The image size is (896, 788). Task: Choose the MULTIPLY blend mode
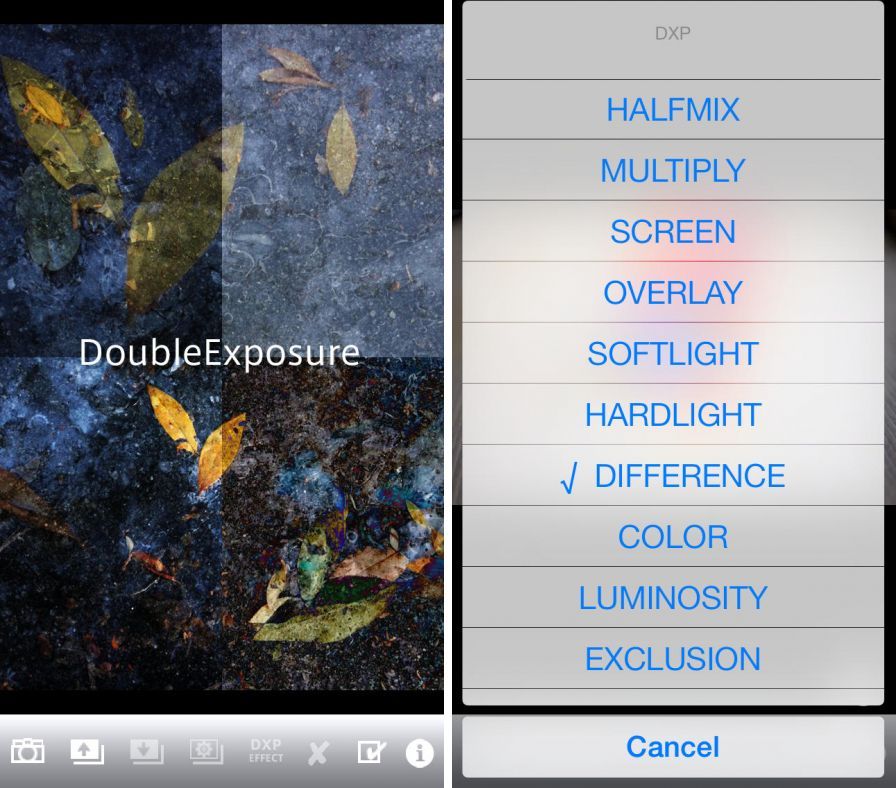tap(673, 171)
